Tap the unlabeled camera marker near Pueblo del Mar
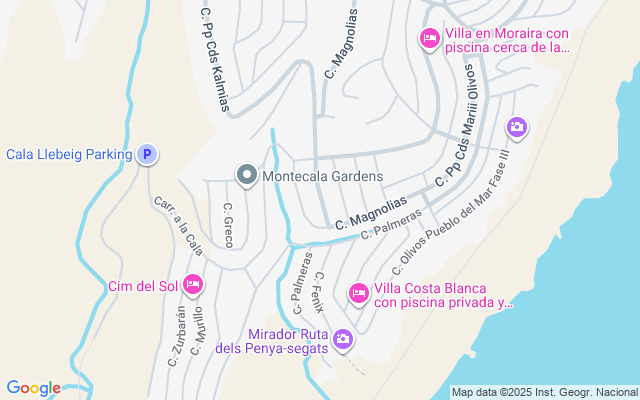 pyautogui.click(x=517, y=127)
